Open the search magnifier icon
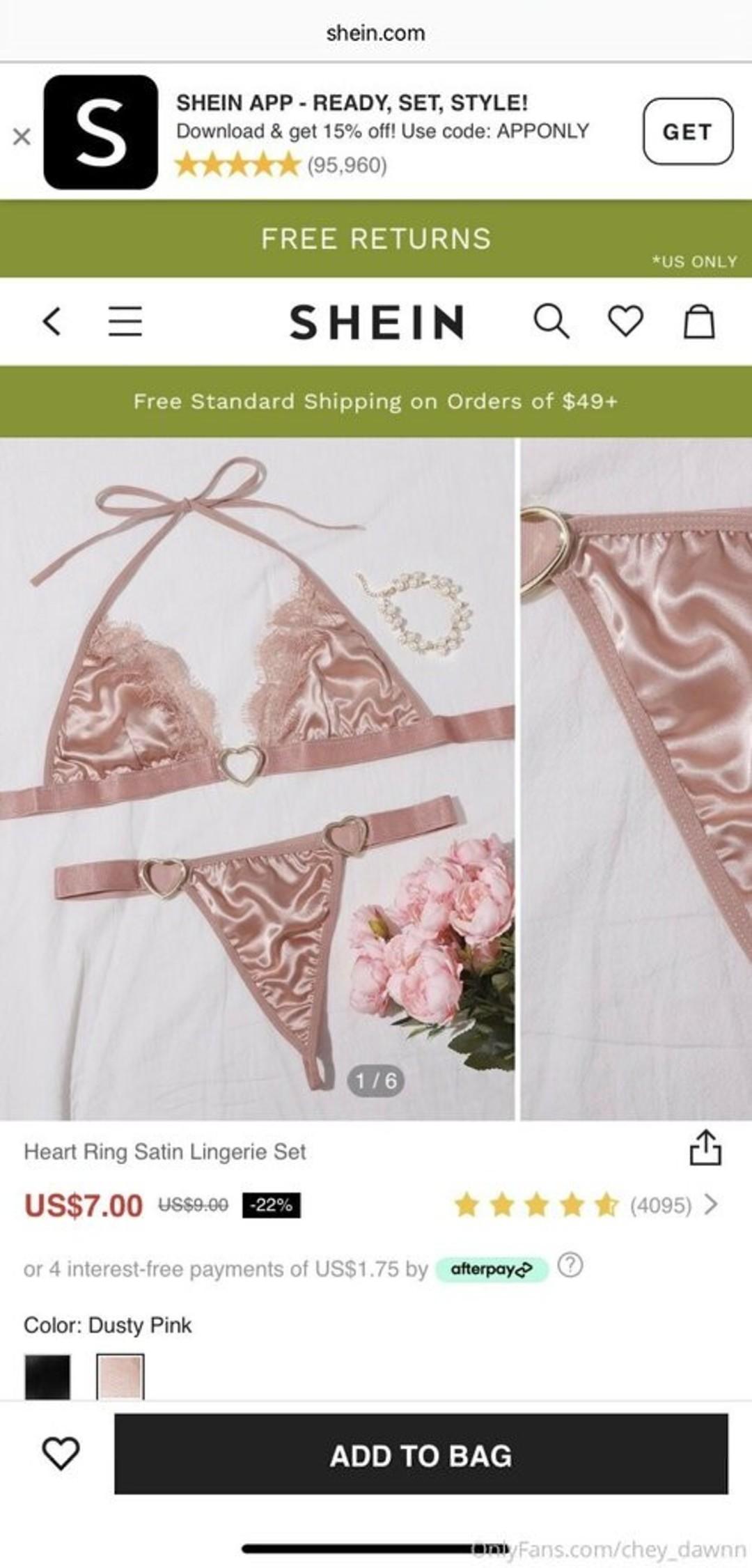 (x=551, y=322)
